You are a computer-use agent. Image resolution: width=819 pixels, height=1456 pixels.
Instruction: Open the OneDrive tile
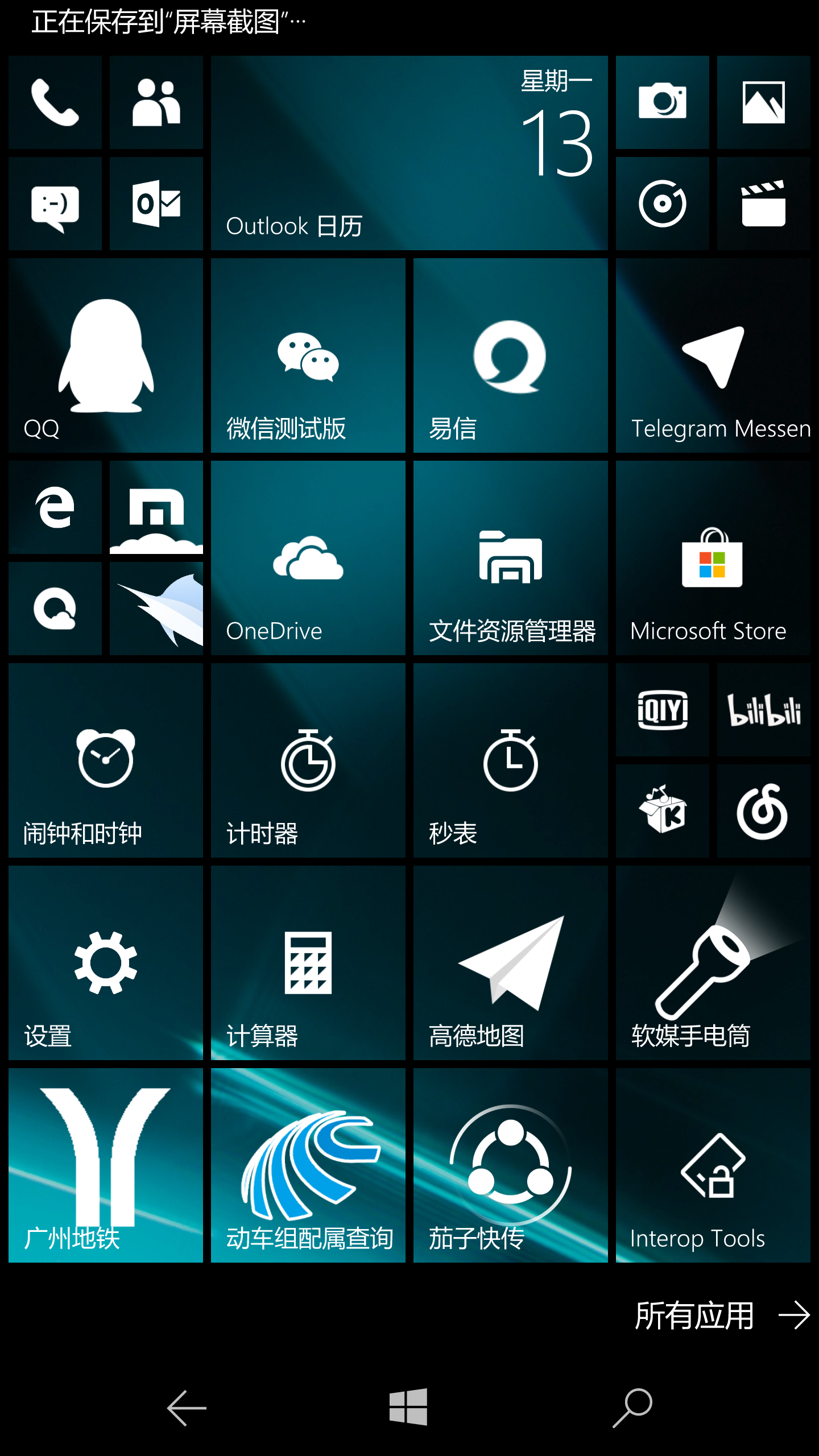[x=308, y=558]
